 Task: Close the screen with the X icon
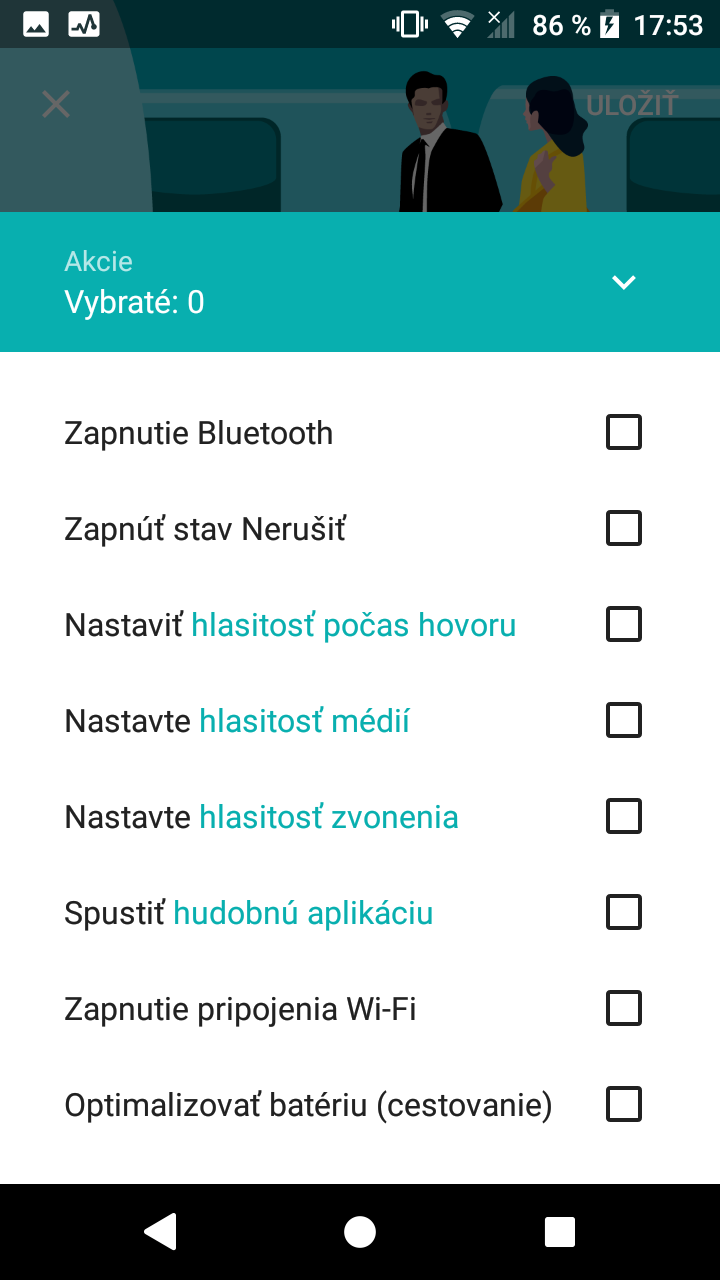click(x=56, y=104)
